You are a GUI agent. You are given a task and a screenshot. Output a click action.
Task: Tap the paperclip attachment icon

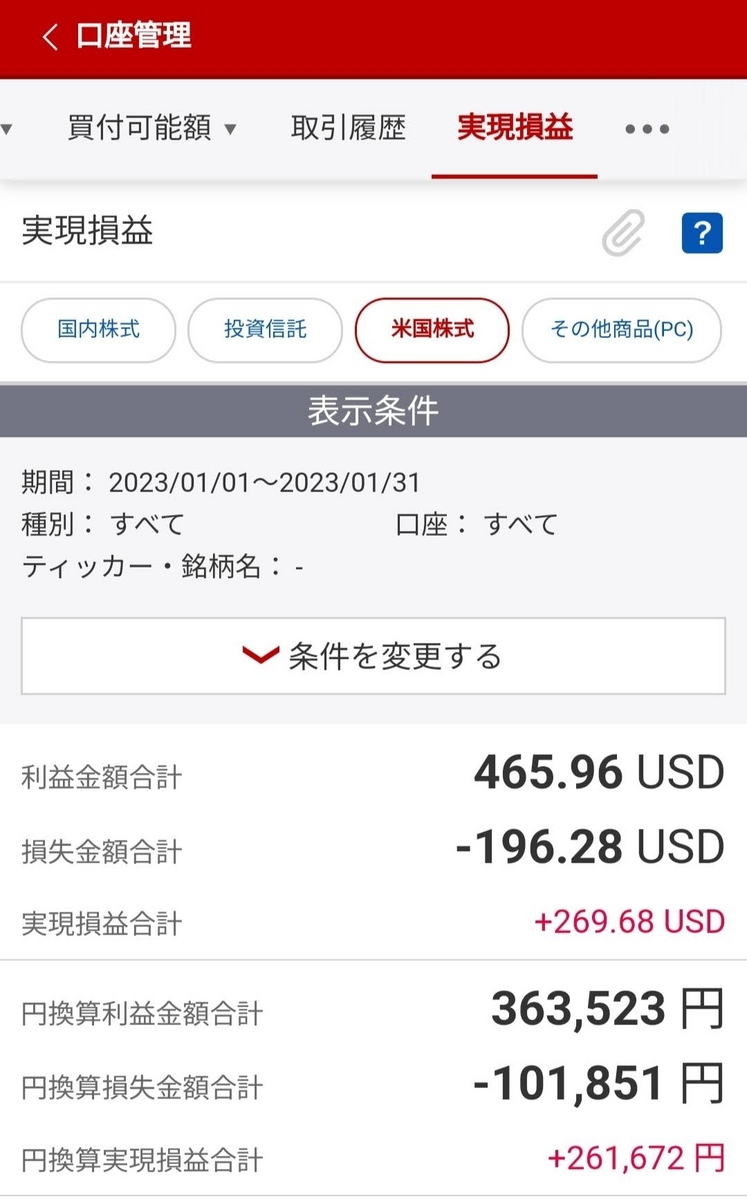[x=623, y=234]
